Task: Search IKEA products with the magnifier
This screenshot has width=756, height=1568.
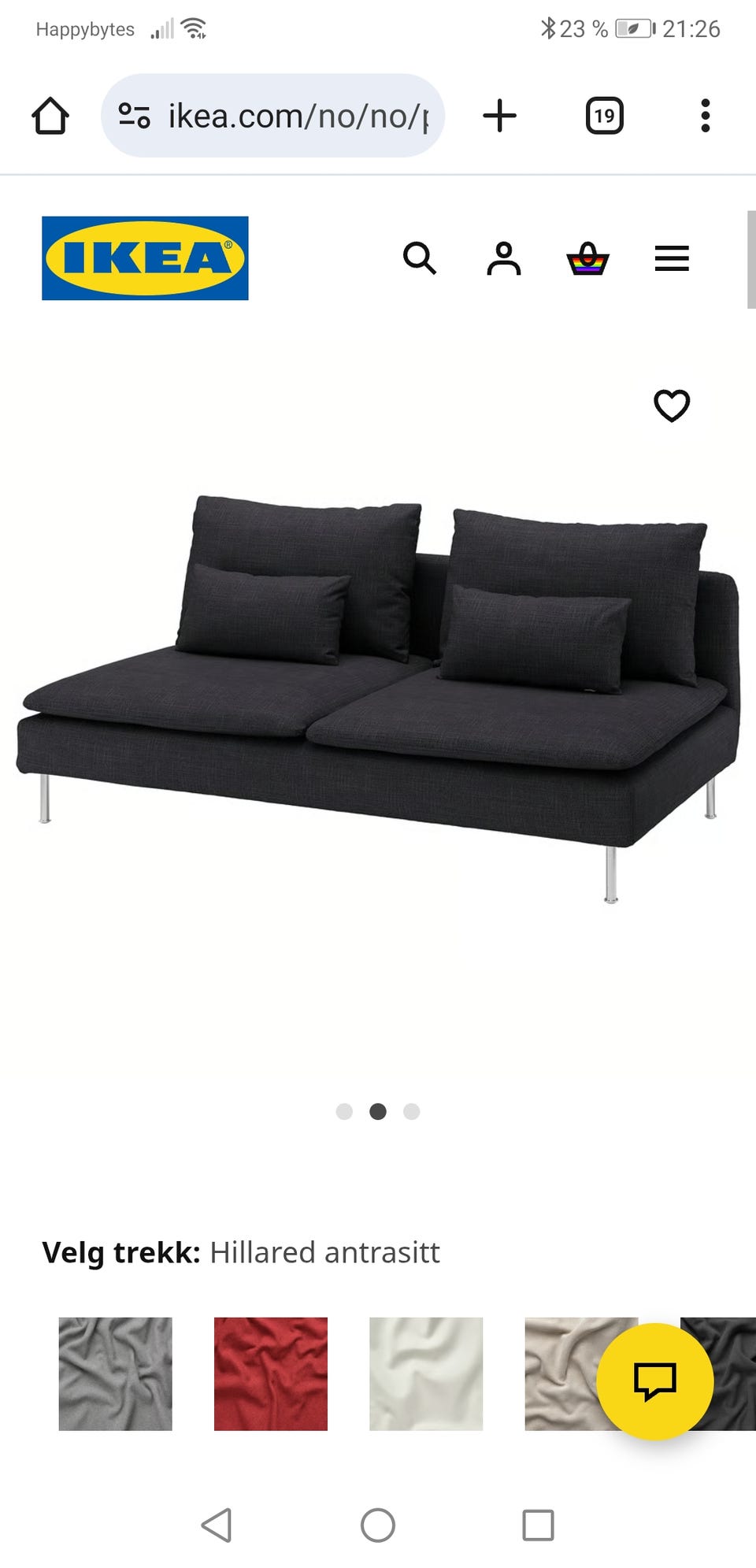Action: click(420, 258)
